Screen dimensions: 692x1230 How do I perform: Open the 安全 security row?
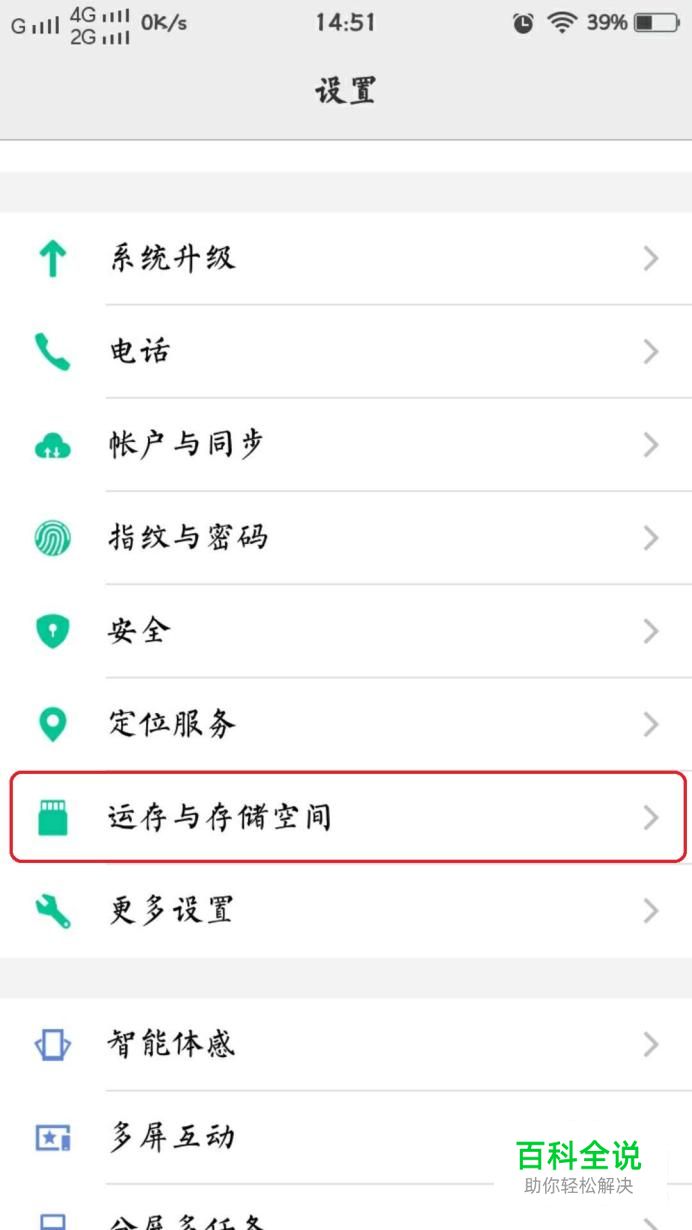click(x=345, y=631)
